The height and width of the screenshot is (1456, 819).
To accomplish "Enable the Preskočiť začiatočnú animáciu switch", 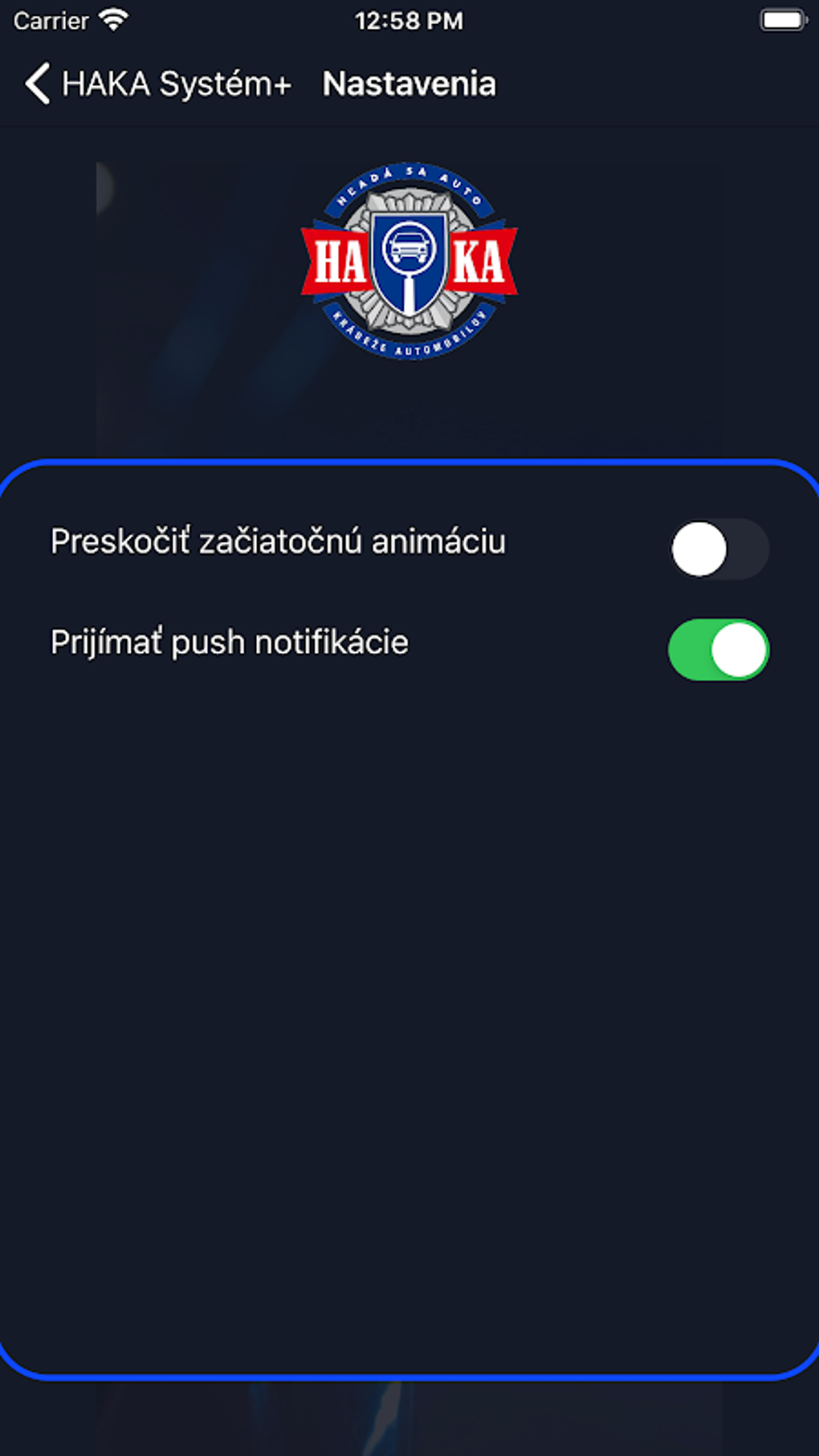I will [719, 548].
